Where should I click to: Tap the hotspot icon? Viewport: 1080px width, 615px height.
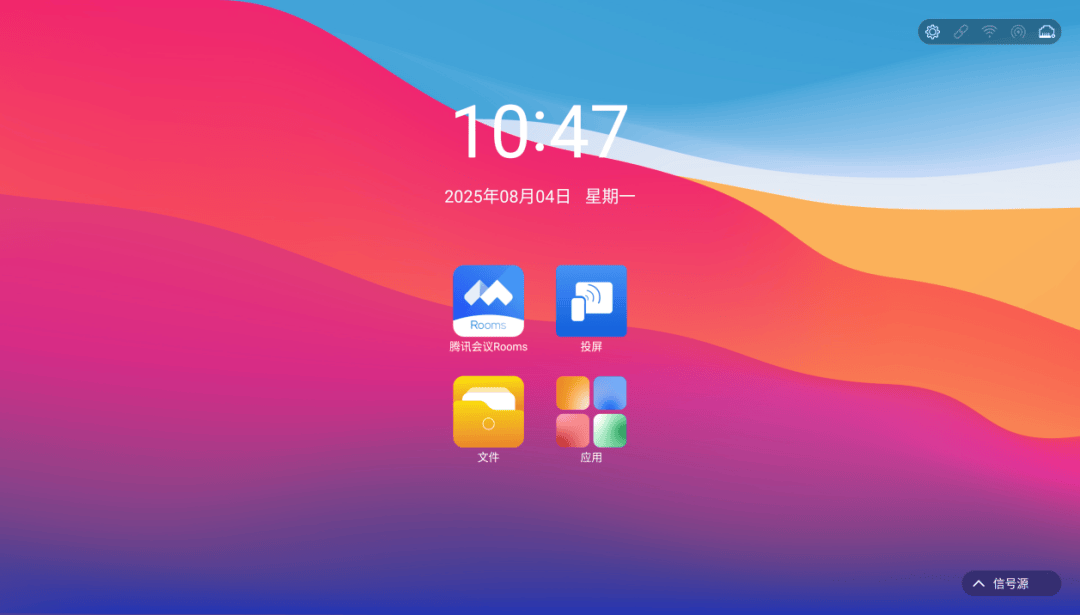coord(1017,32)
